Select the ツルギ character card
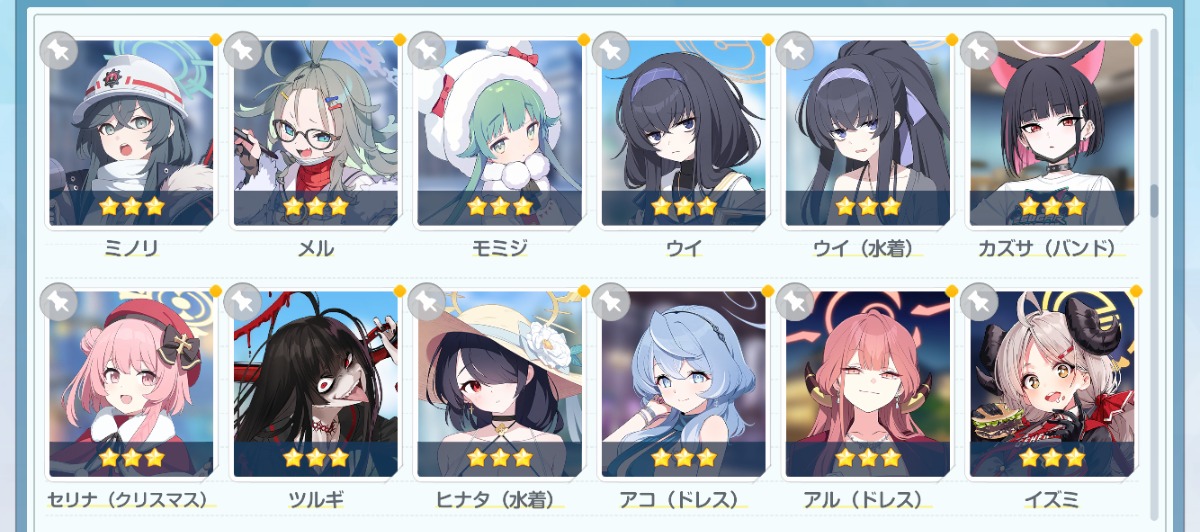 point(315,385)
